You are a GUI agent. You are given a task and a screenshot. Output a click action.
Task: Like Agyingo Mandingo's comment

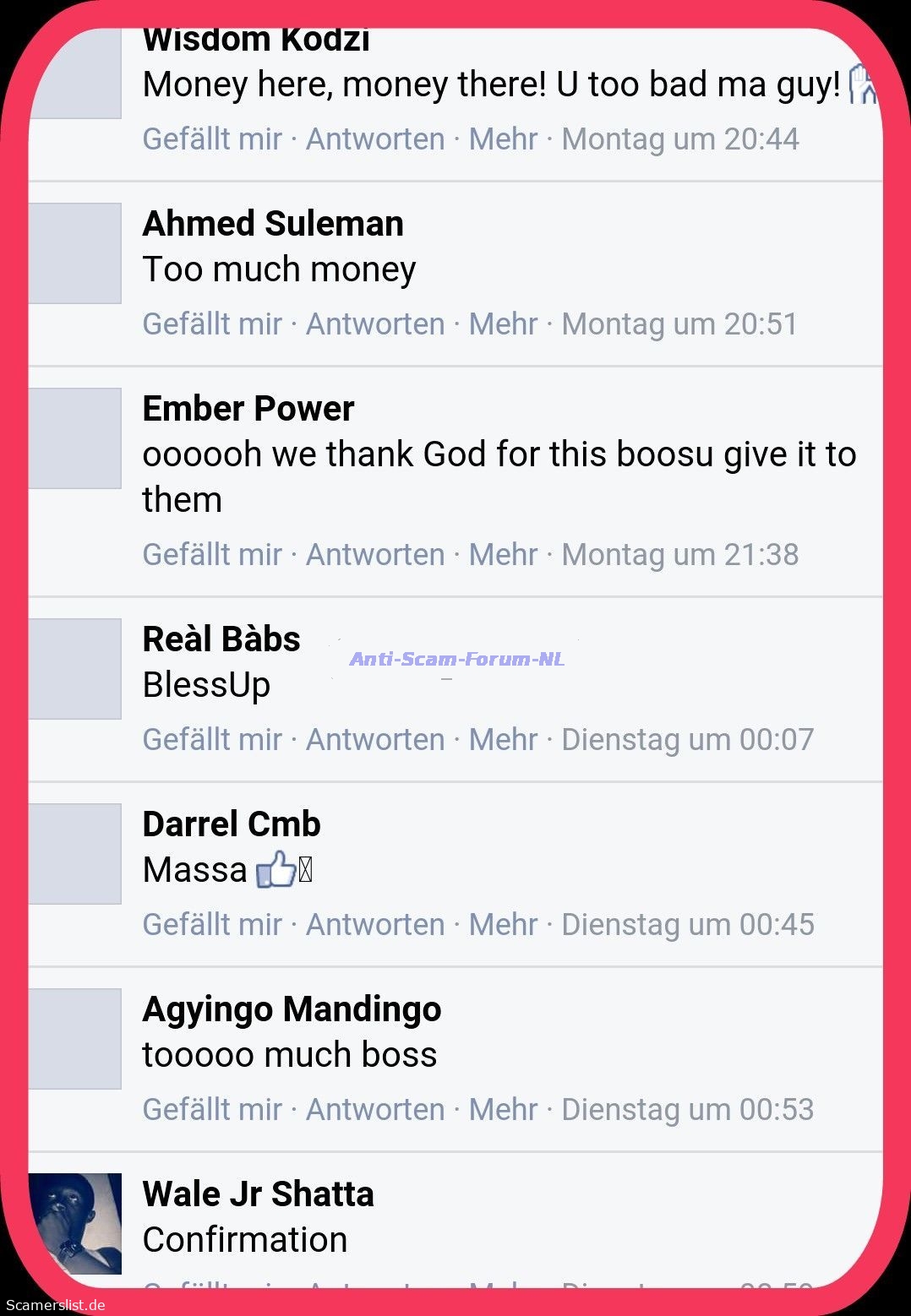tap(211, 1110)
